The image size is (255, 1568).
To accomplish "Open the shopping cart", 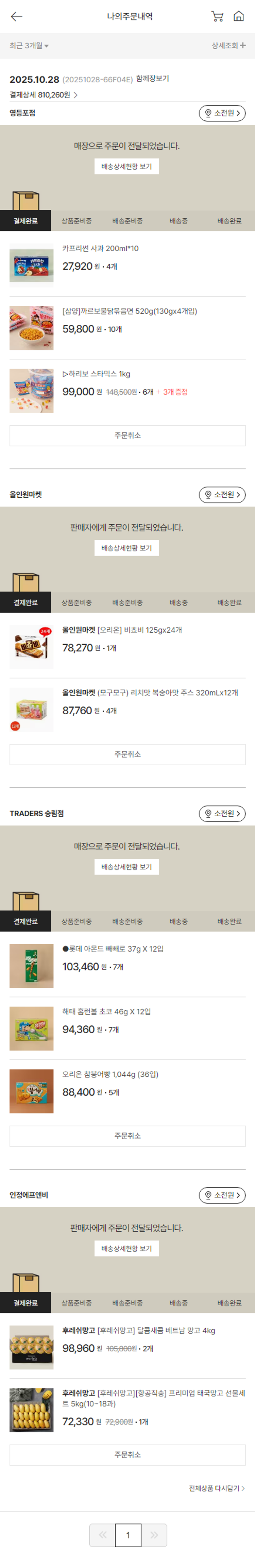I will click(217, 16).
